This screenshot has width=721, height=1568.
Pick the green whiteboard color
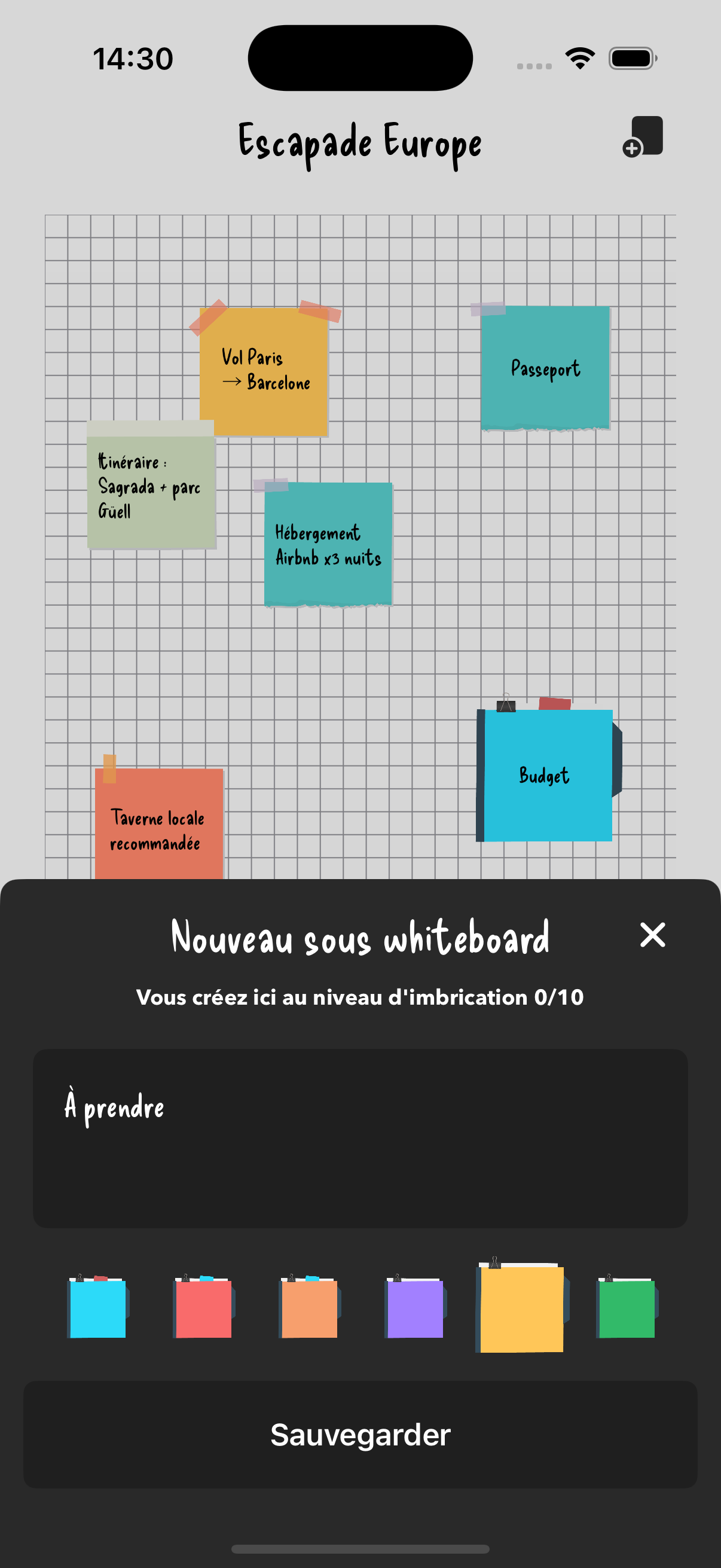[627, 1307]
